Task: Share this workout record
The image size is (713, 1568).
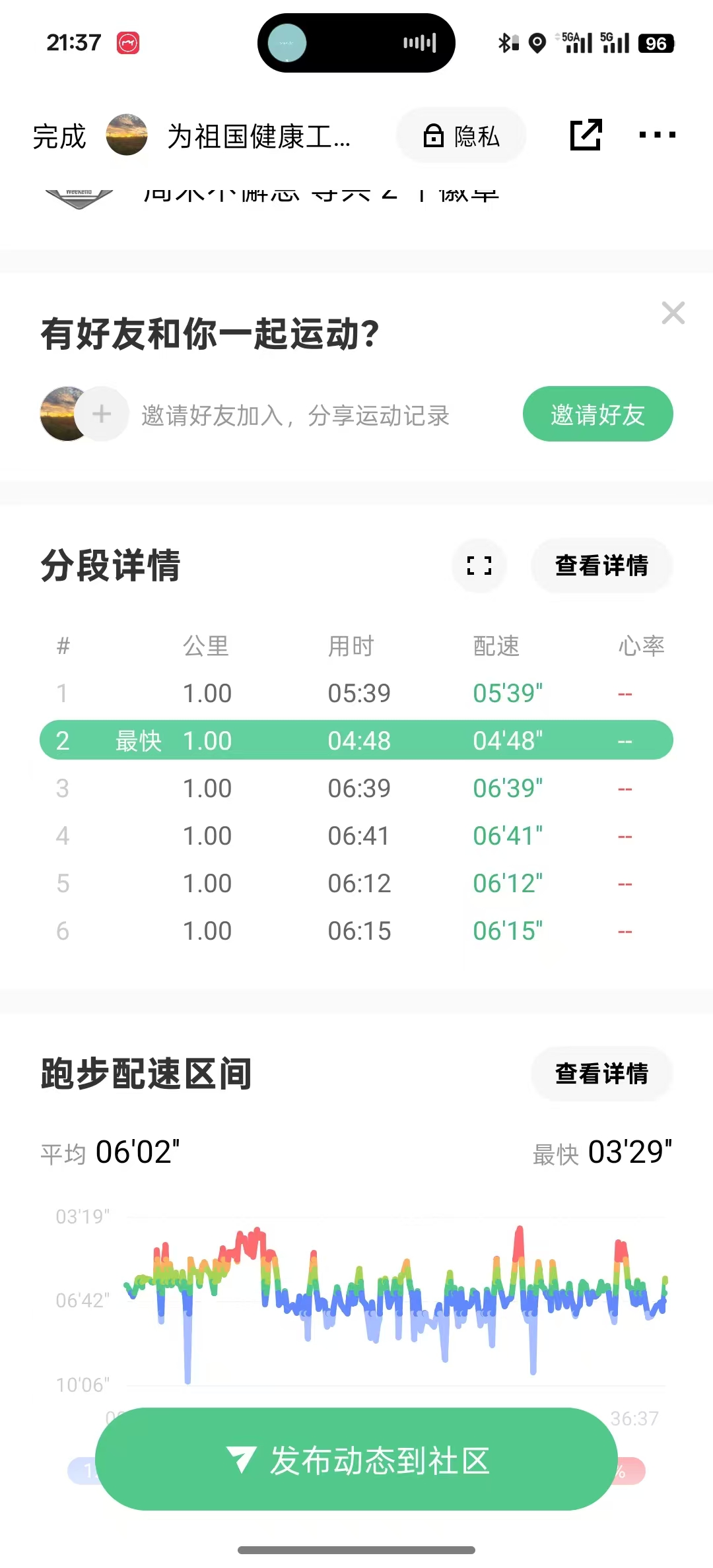Action: pos(586,135)
